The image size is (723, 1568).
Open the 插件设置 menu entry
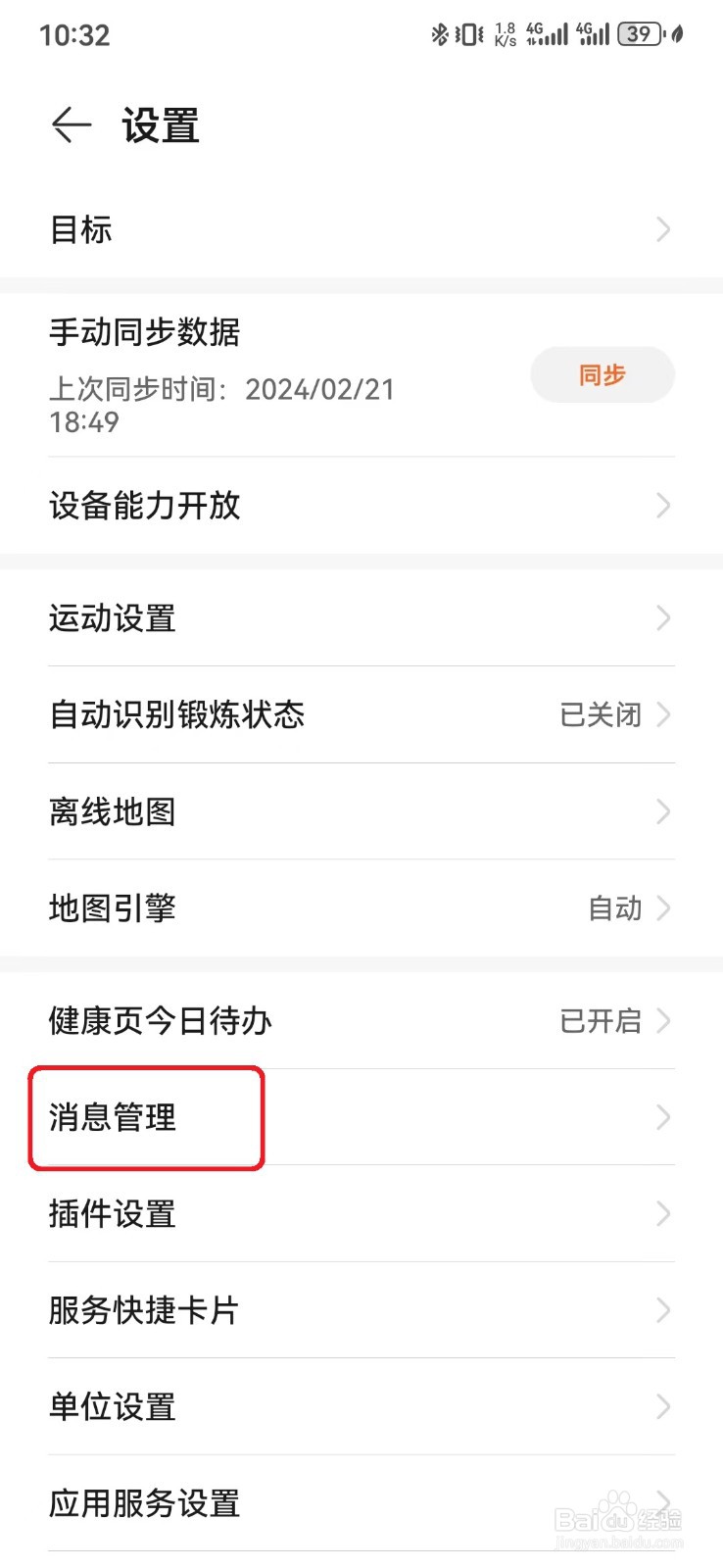click(361, 1214)
